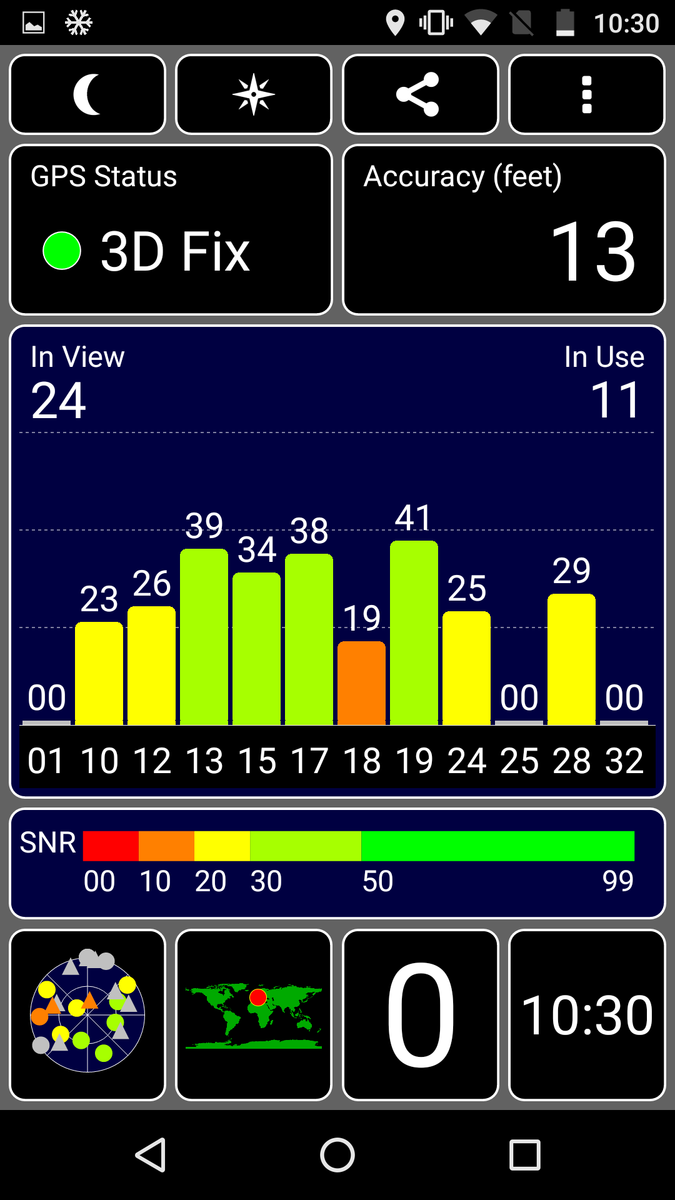Go back using the system back button
Screen dimensions: 675x1200
point(150,1155)
